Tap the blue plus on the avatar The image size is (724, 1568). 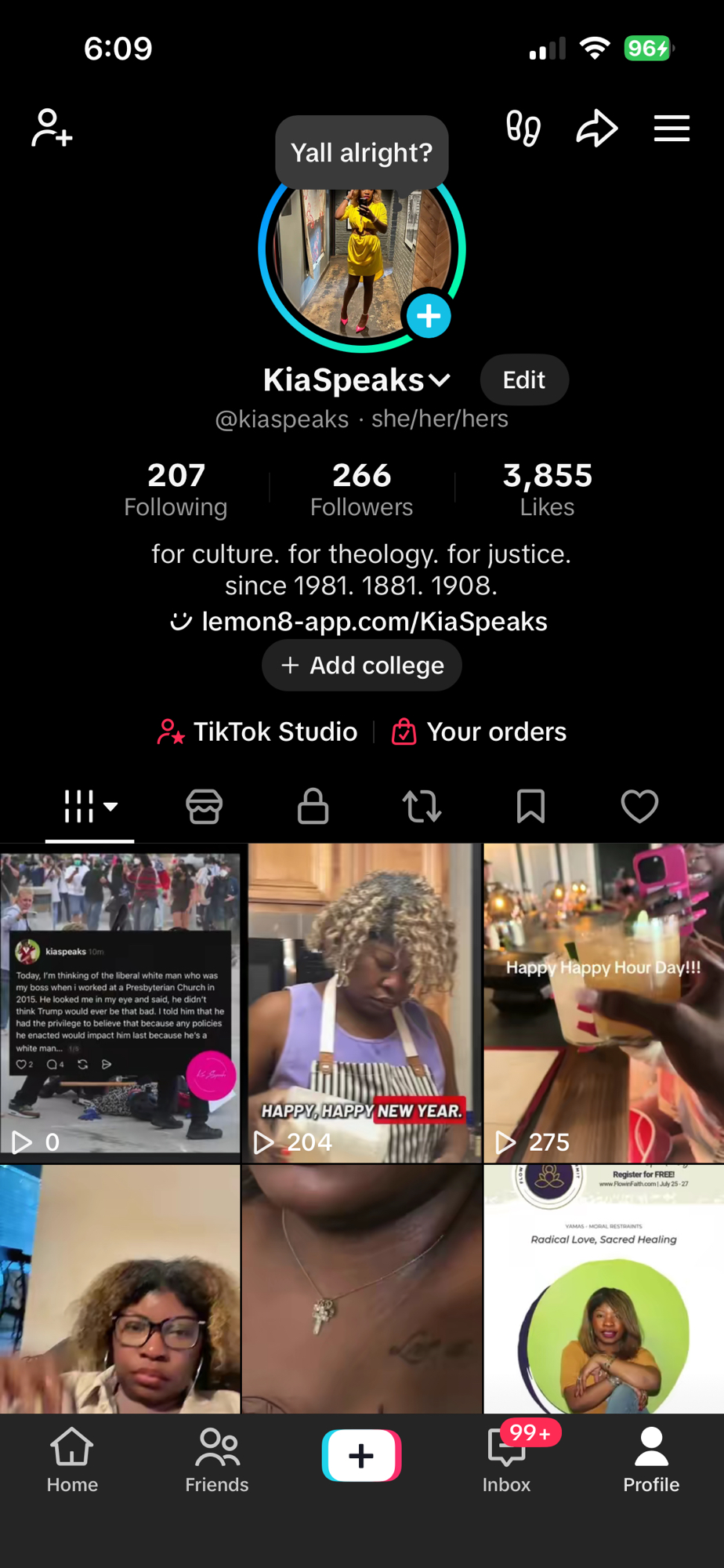pos(428,316)
